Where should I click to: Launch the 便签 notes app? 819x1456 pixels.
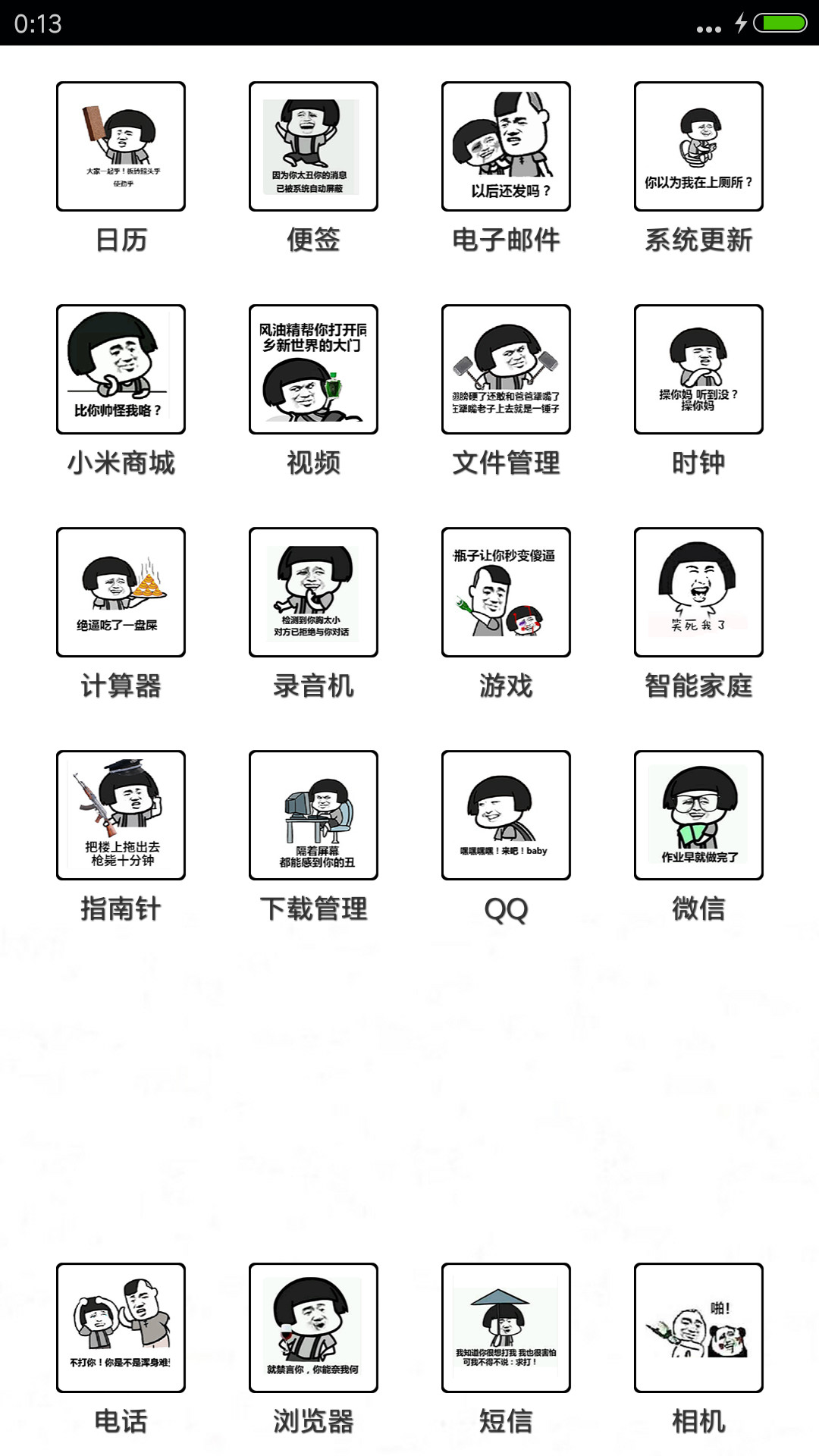pyautogui.click(x=313, y=146)
